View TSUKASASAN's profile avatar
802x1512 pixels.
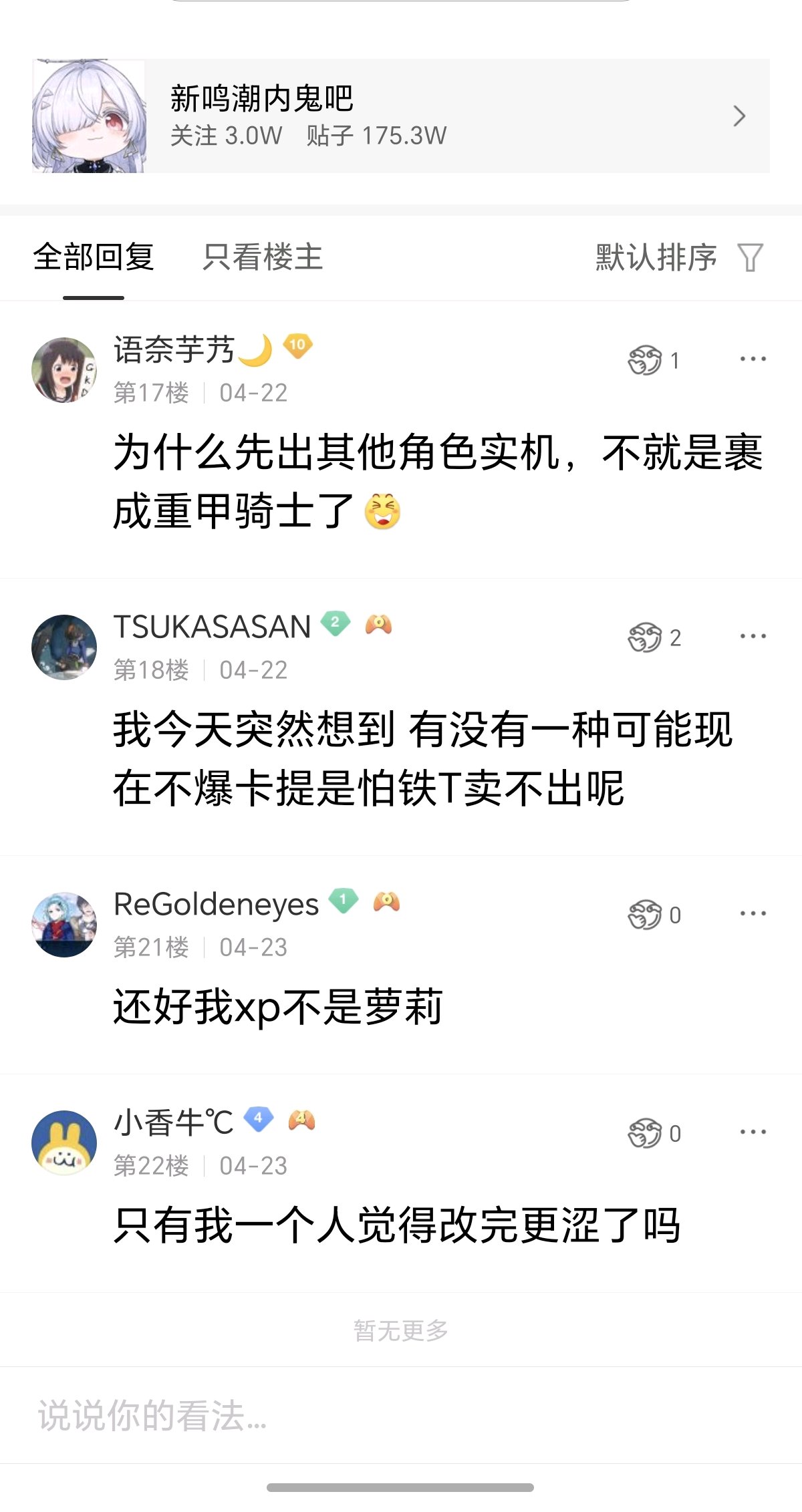64,647
